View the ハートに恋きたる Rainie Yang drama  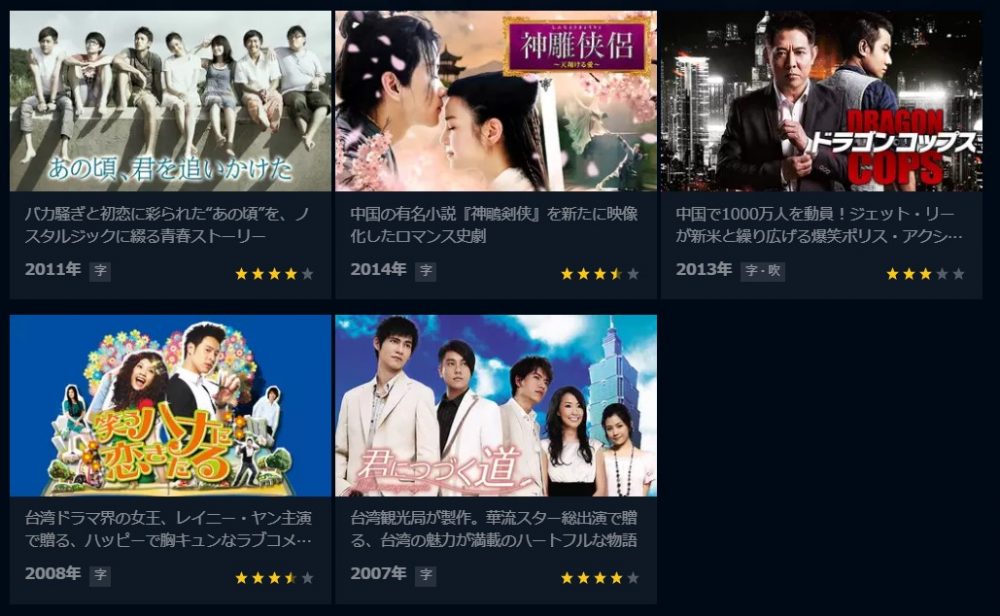[x=170, y=406]
